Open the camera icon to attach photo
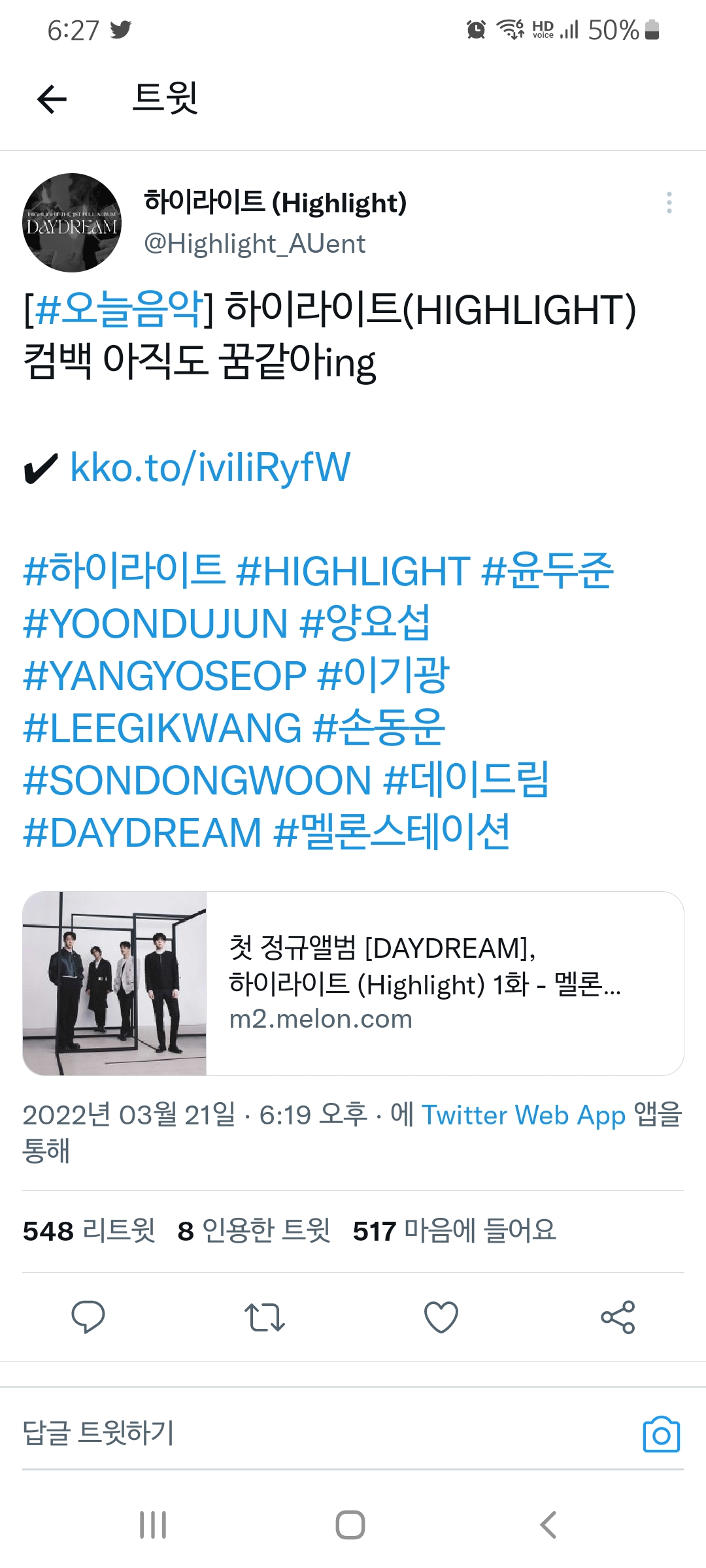The width and height of the screenshot is (706, 1568). [661, 1435]
